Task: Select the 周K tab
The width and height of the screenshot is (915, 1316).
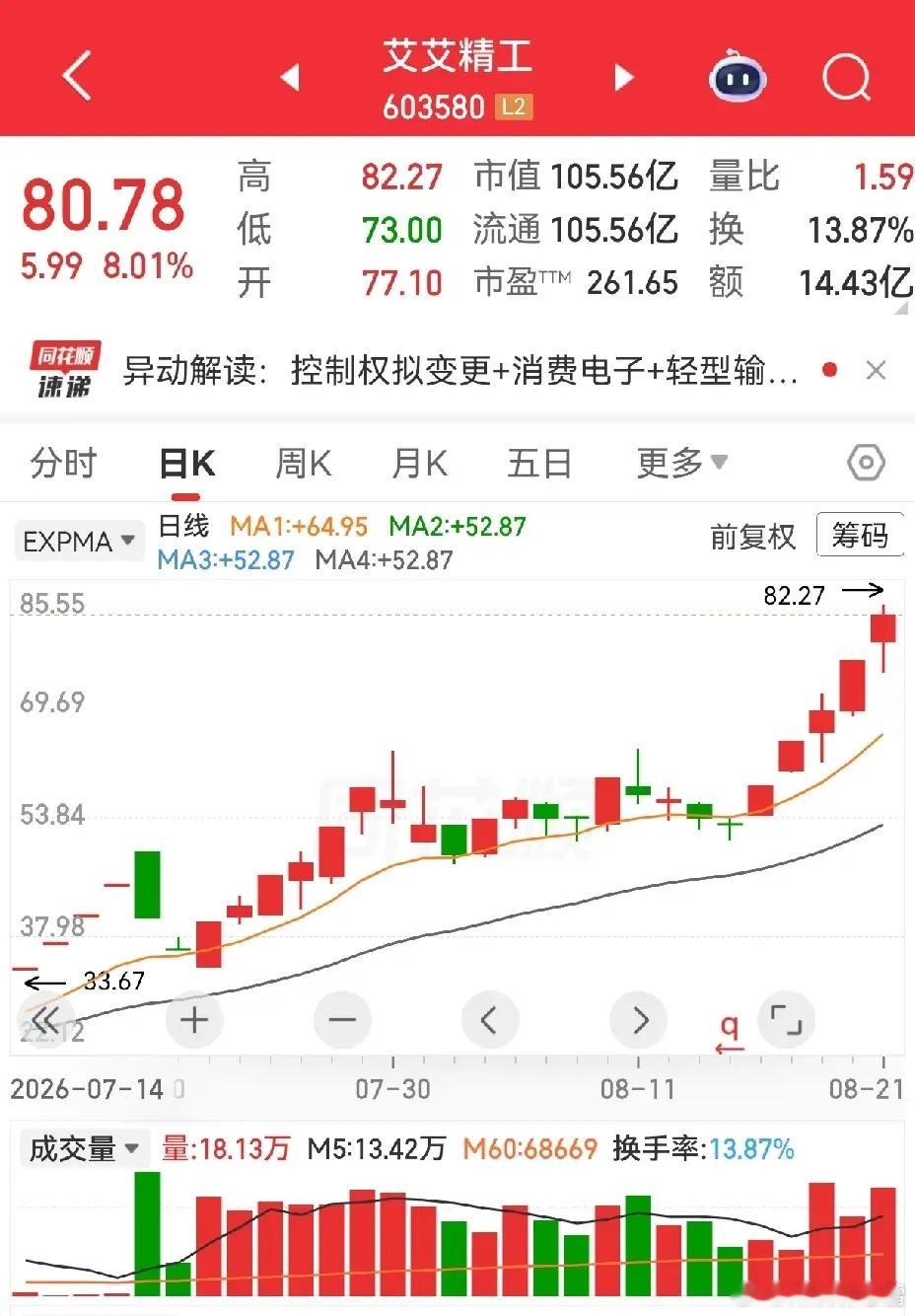Action: [304, 463]
